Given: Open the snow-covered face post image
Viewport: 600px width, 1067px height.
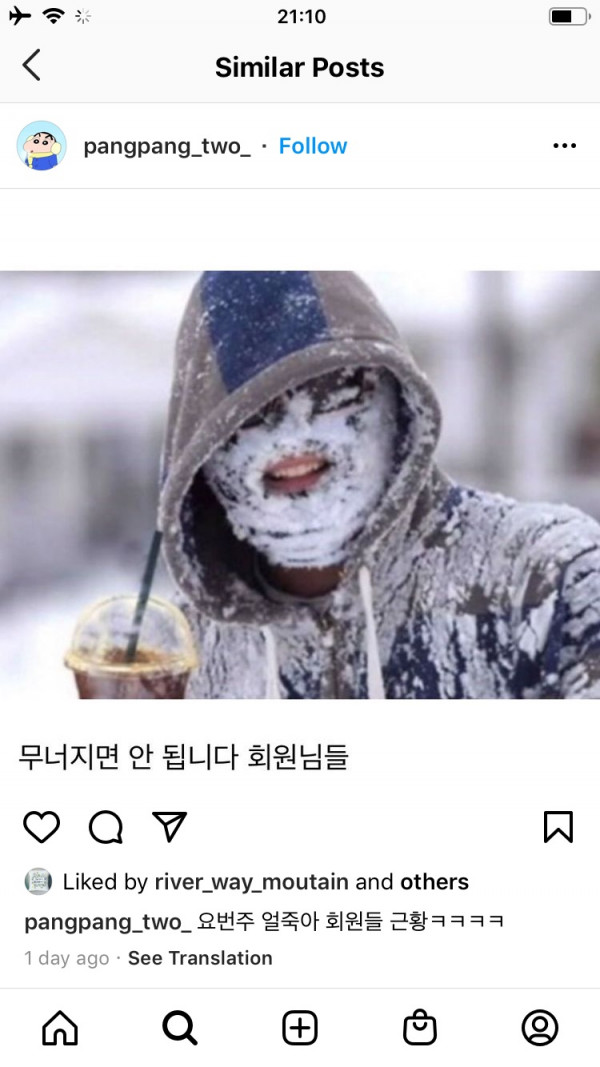Looking at the screenshot, I should click(x=300, y=484).
